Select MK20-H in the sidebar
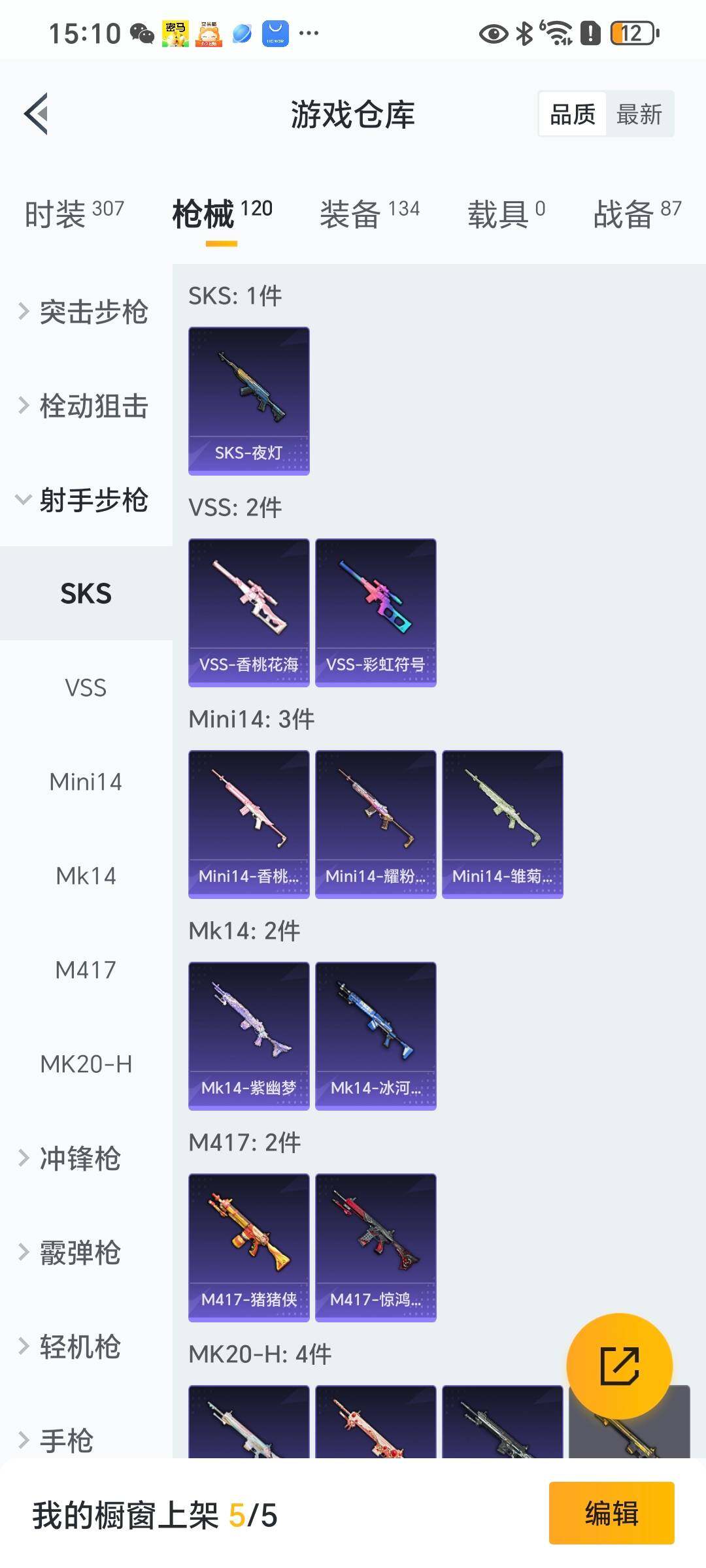This screenshot has height=1568, width=706. [x=86, y=1064]
